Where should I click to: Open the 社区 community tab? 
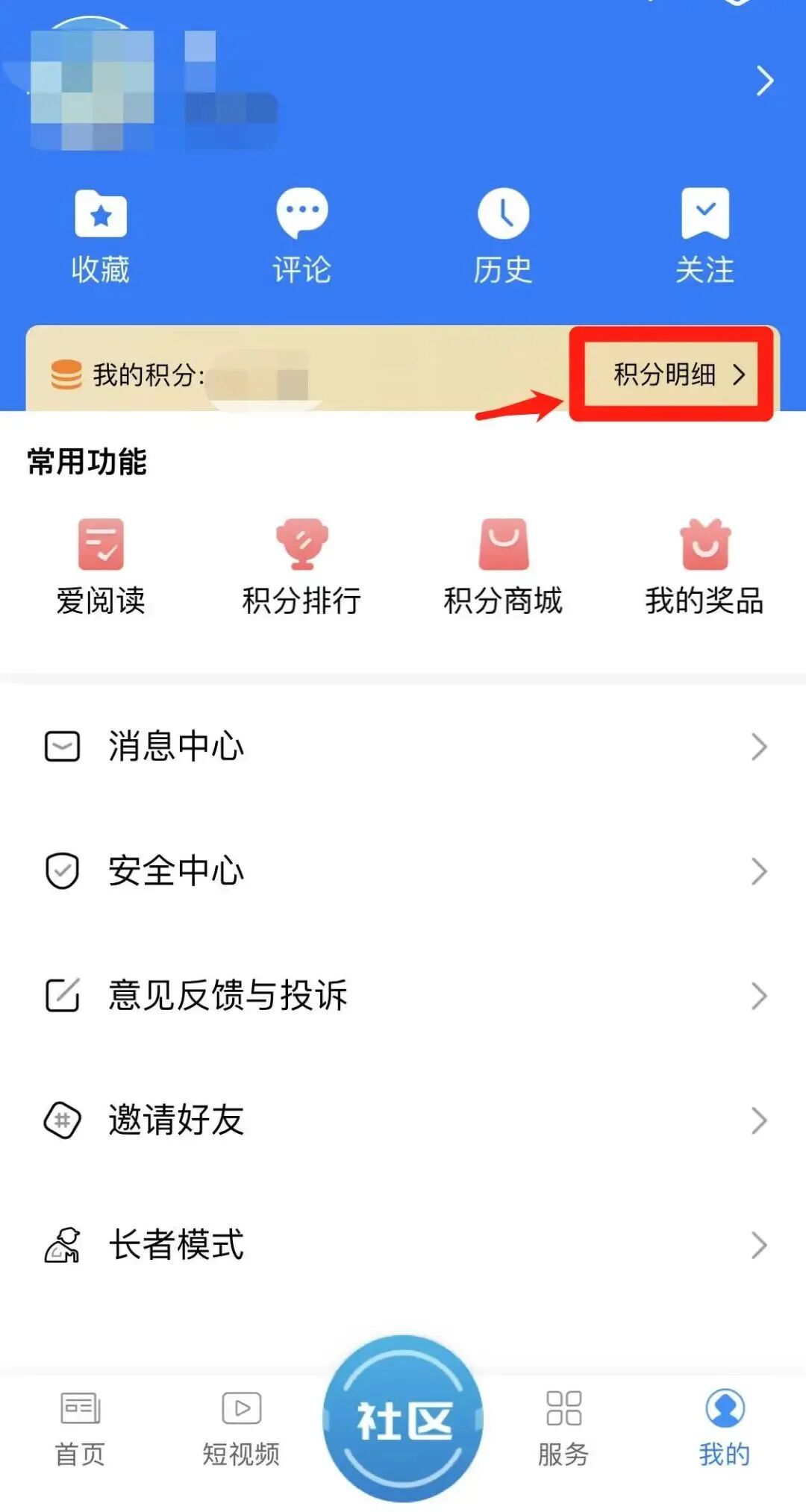point(403,1419)
